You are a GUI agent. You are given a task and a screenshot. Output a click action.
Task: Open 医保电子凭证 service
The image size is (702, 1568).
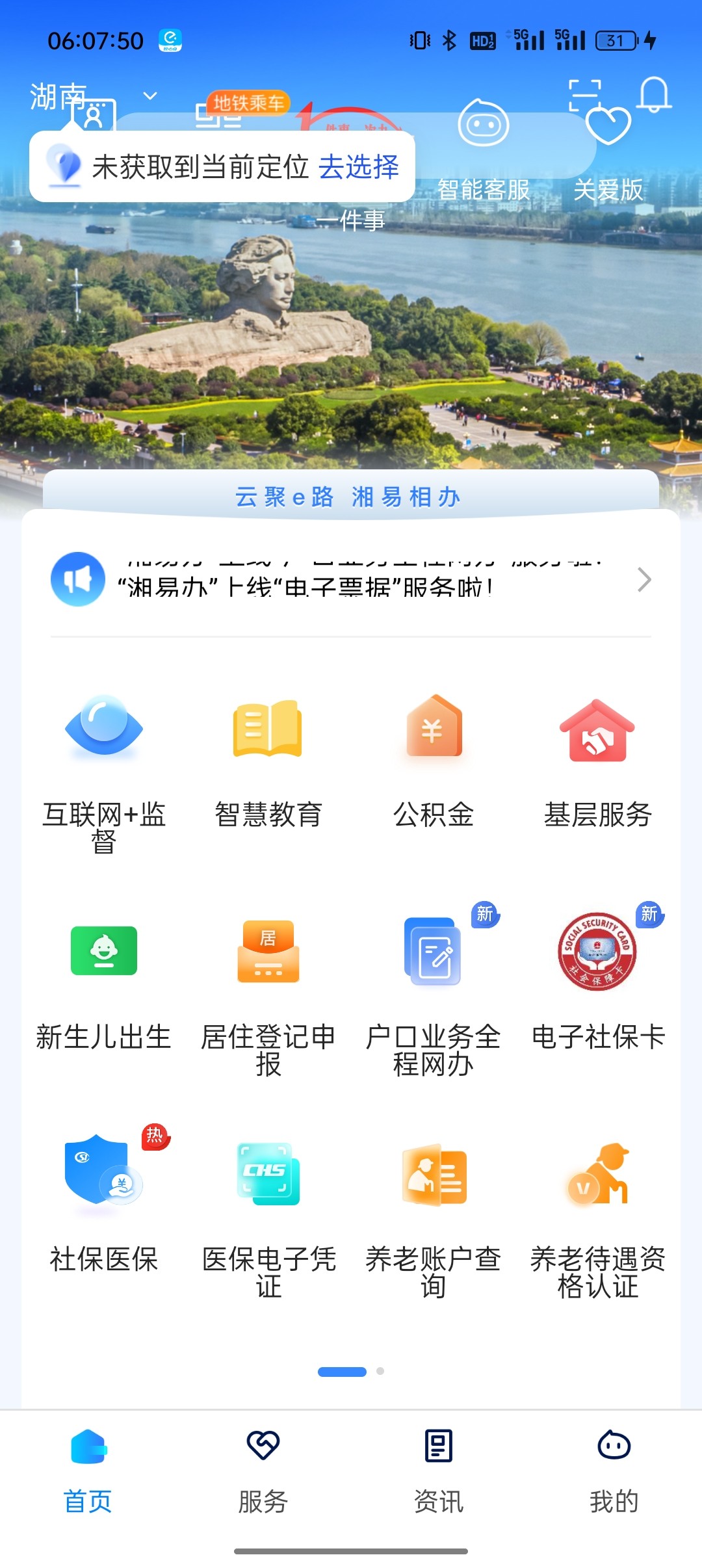268,1216
